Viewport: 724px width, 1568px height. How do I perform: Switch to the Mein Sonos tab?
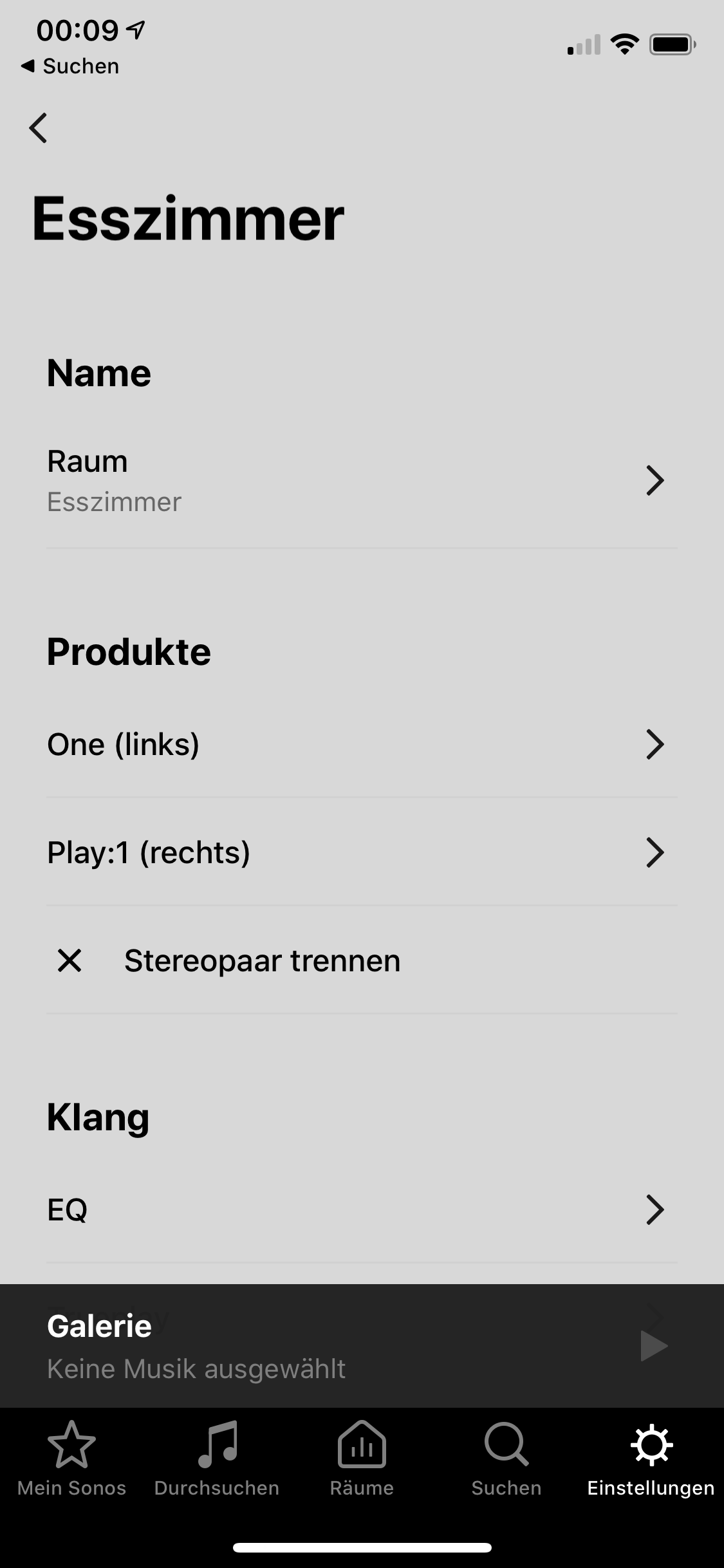click(72, 1459)
